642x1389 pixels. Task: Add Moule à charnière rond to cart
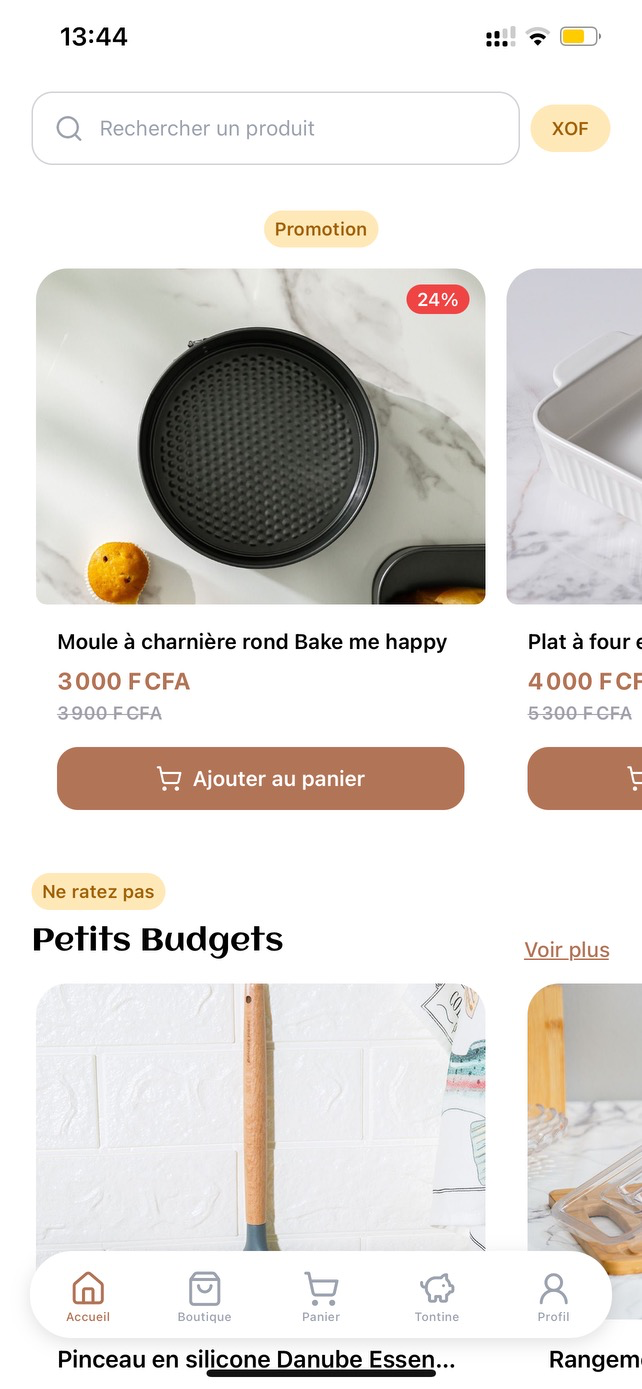point(260,778)
